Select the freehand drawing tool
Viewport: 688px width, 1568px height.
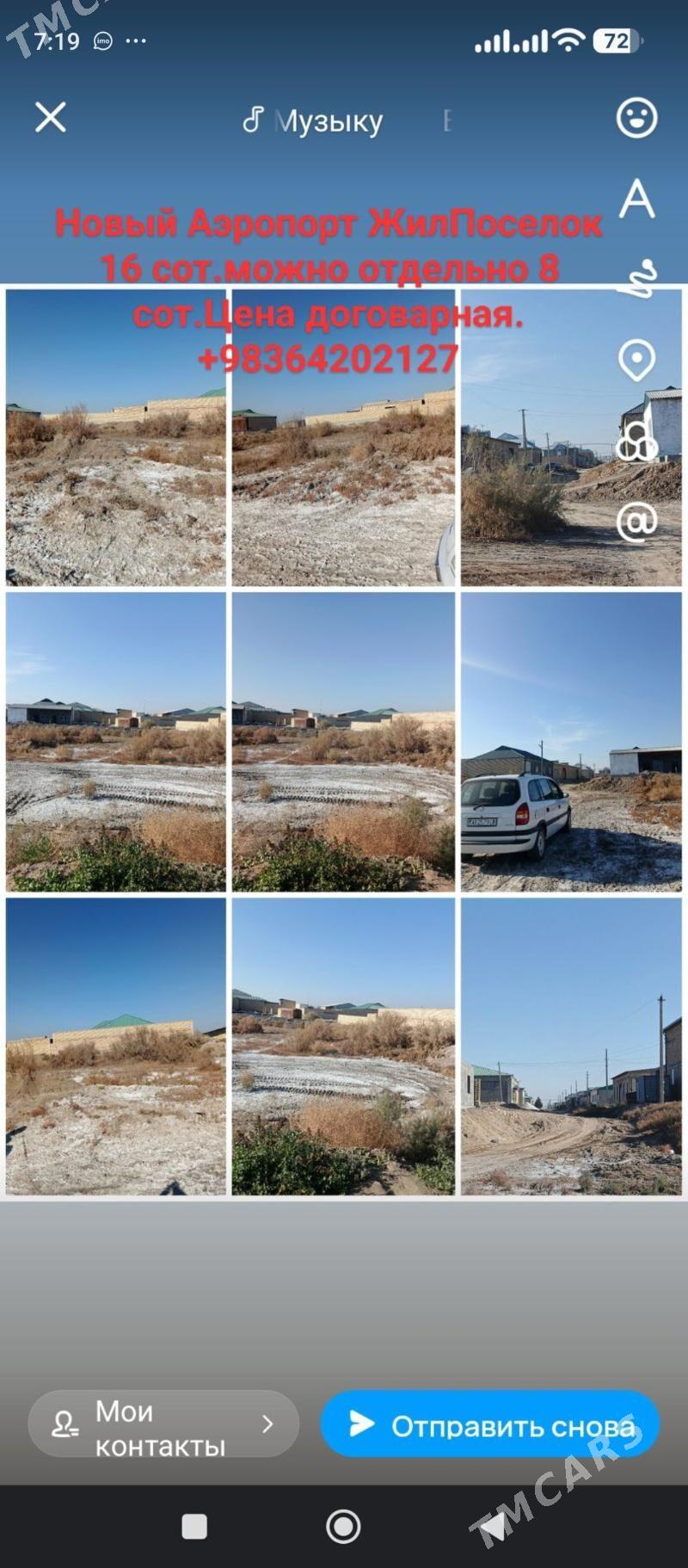pos(637,279)
